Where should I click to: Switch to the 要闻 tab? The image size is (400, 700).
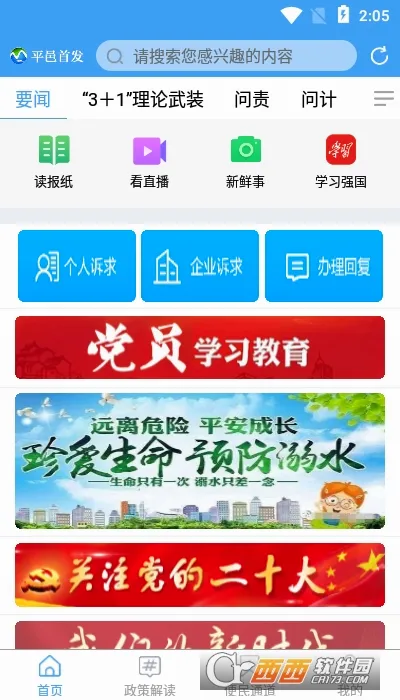(33, 99)
